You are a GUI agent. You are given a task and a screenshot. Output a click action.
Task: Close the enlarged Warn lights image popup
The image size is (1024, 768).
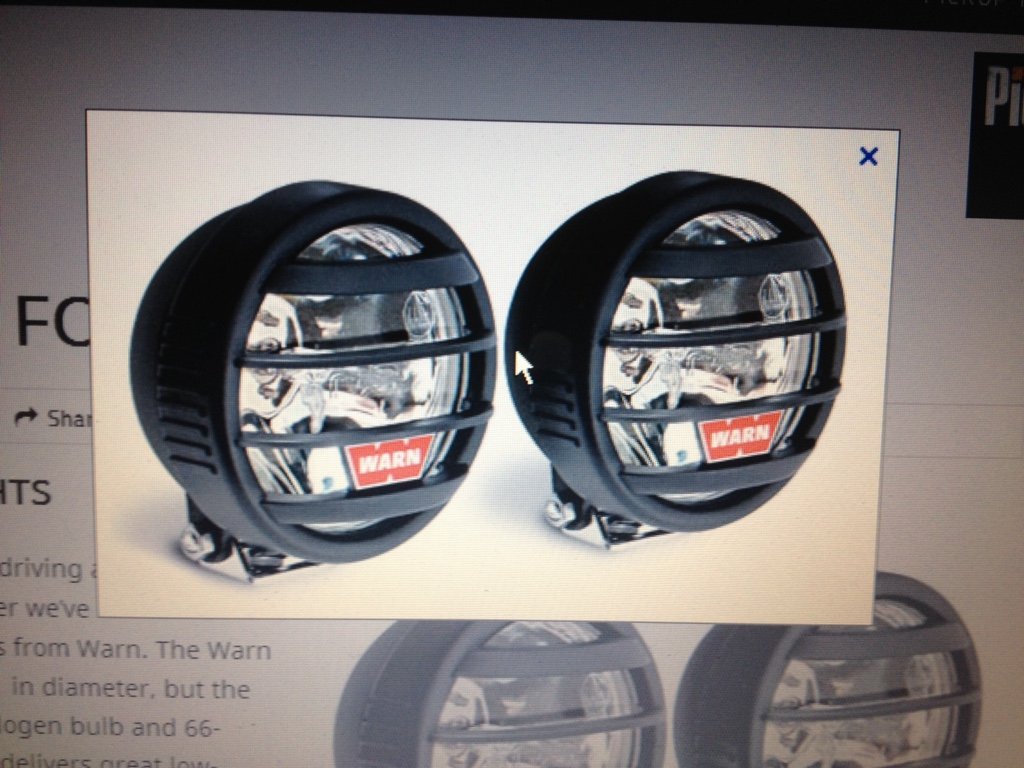(x=868, y=156)
